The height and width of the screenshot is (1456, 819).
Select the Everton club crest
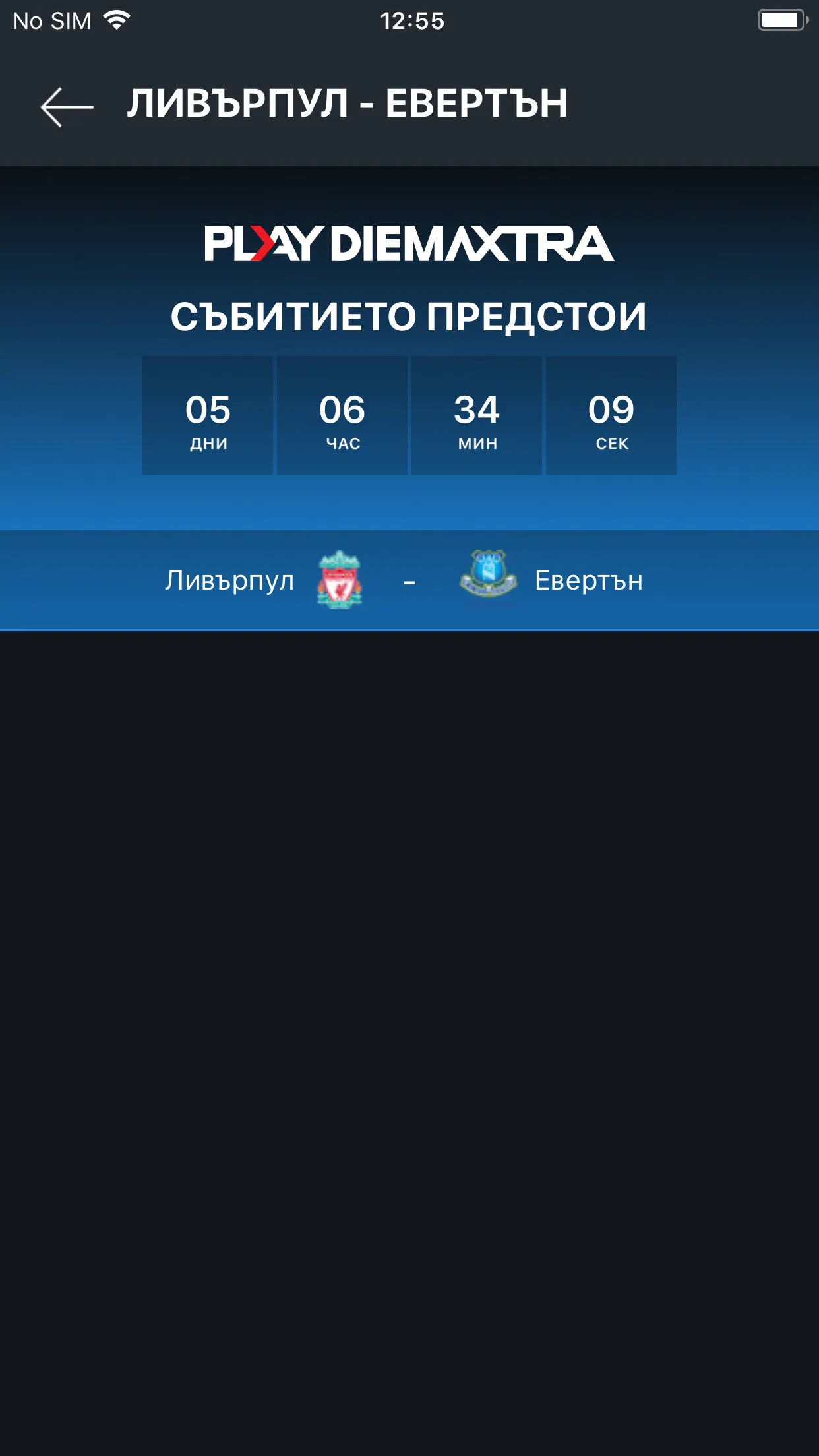click(x=488, y=580)
